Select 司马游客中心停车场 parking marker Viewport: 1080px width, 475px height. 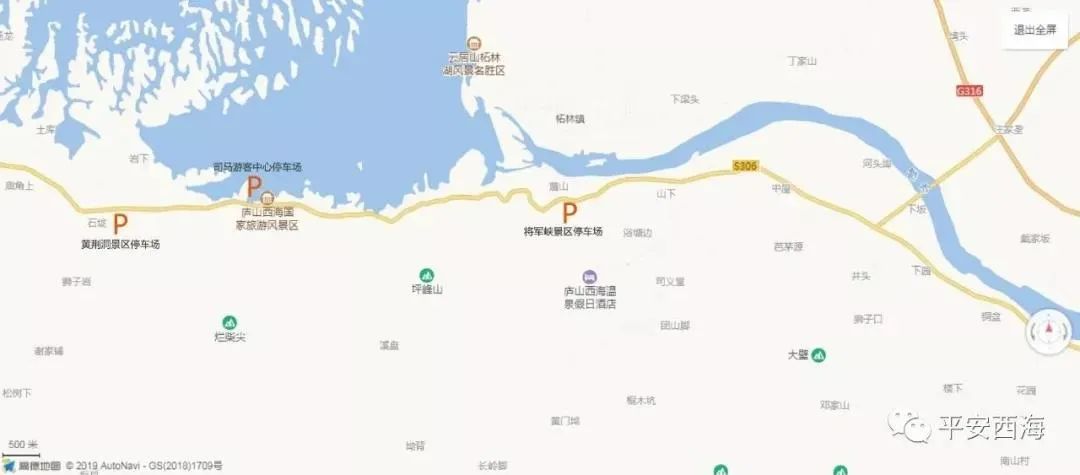[x=254, y=186]
